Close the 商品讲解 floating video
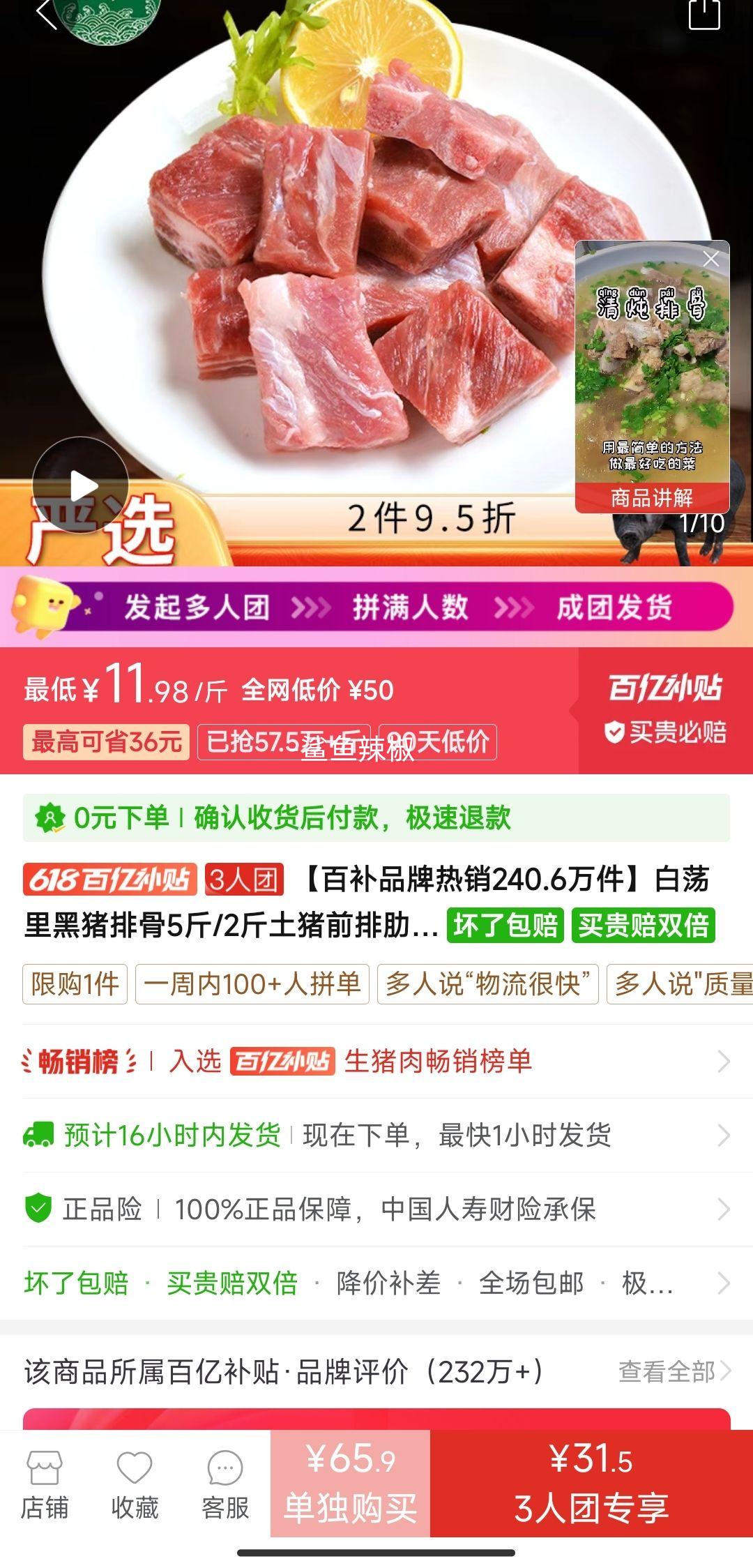 tap(711, 259)
